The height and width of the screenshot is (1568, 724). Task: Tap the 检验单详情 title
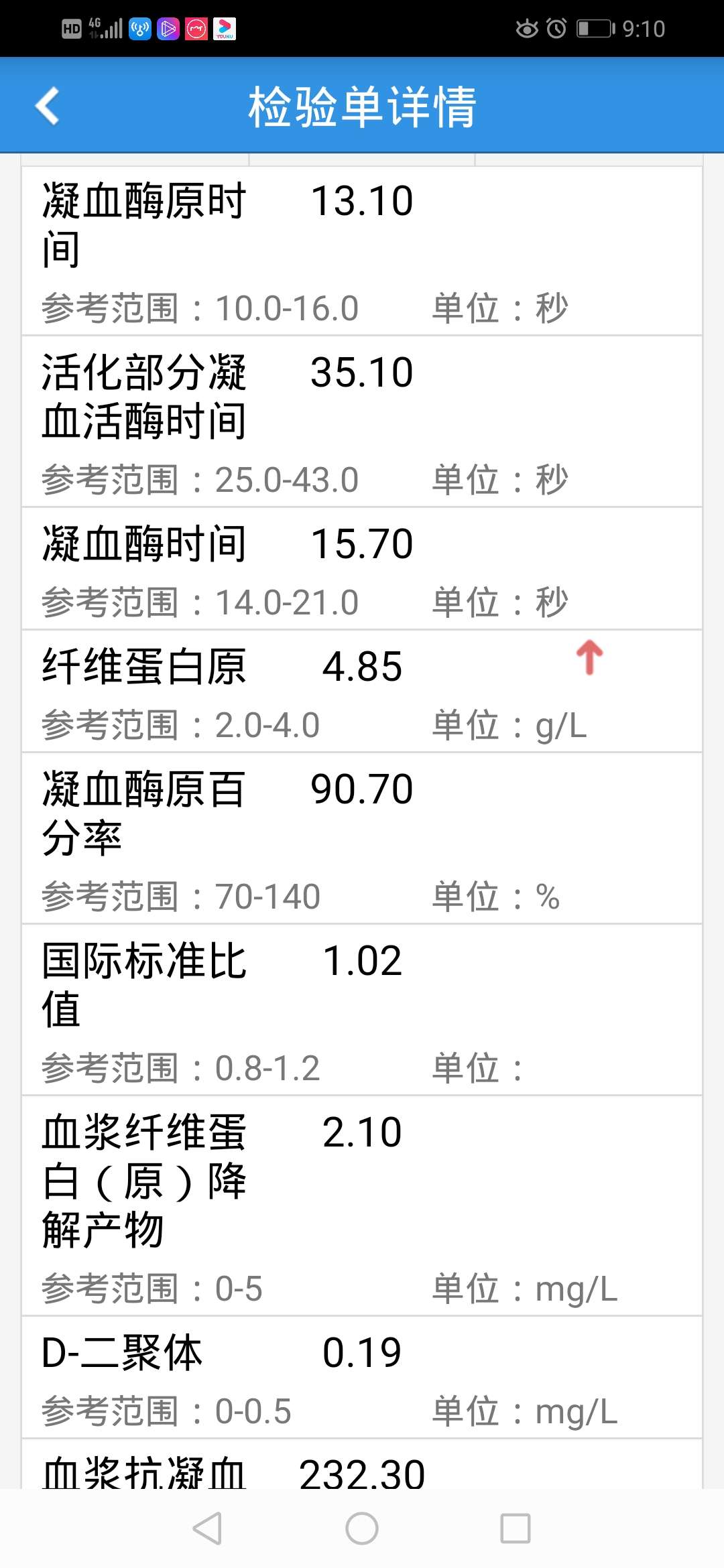362,106
